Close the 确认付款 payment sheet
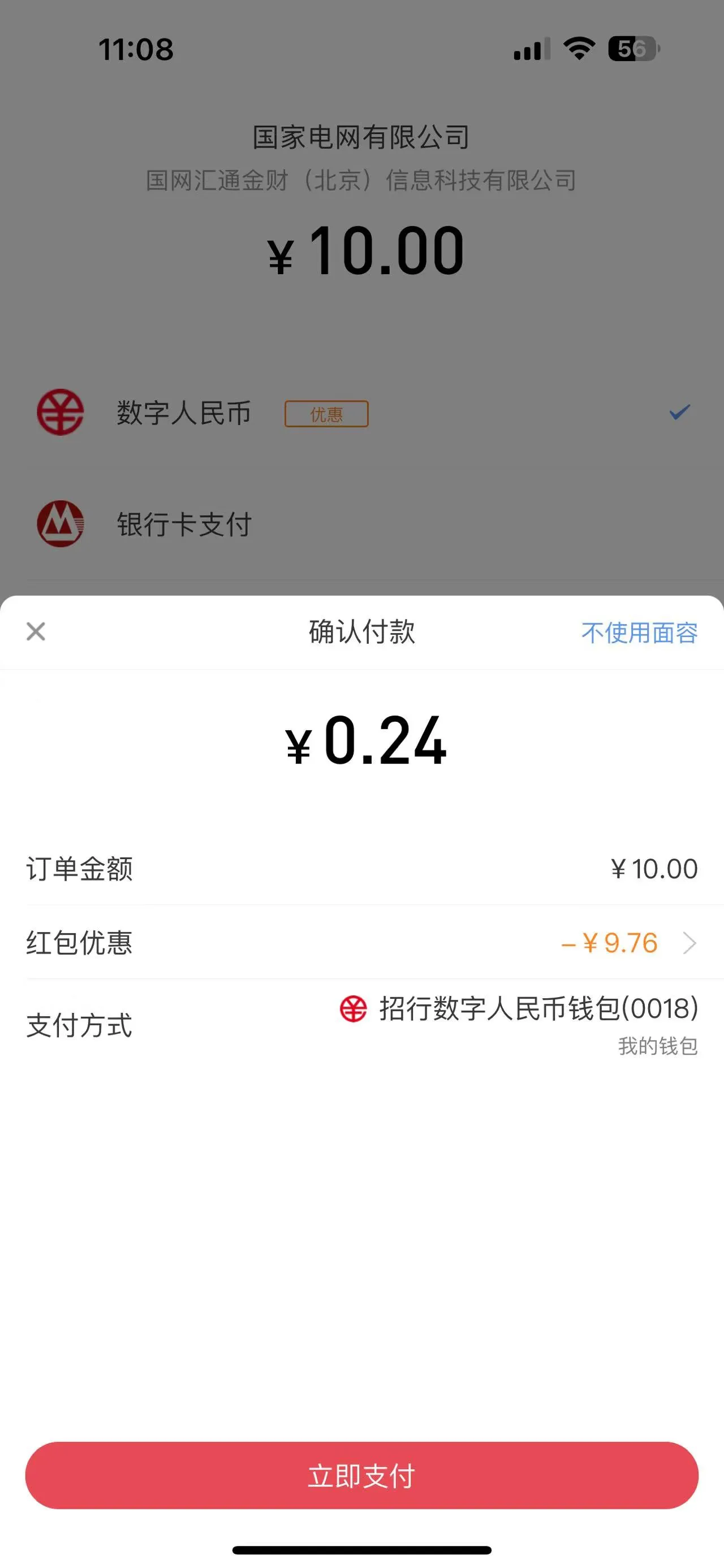Screen dimensions: 724x1568 (x=36, y=631)
